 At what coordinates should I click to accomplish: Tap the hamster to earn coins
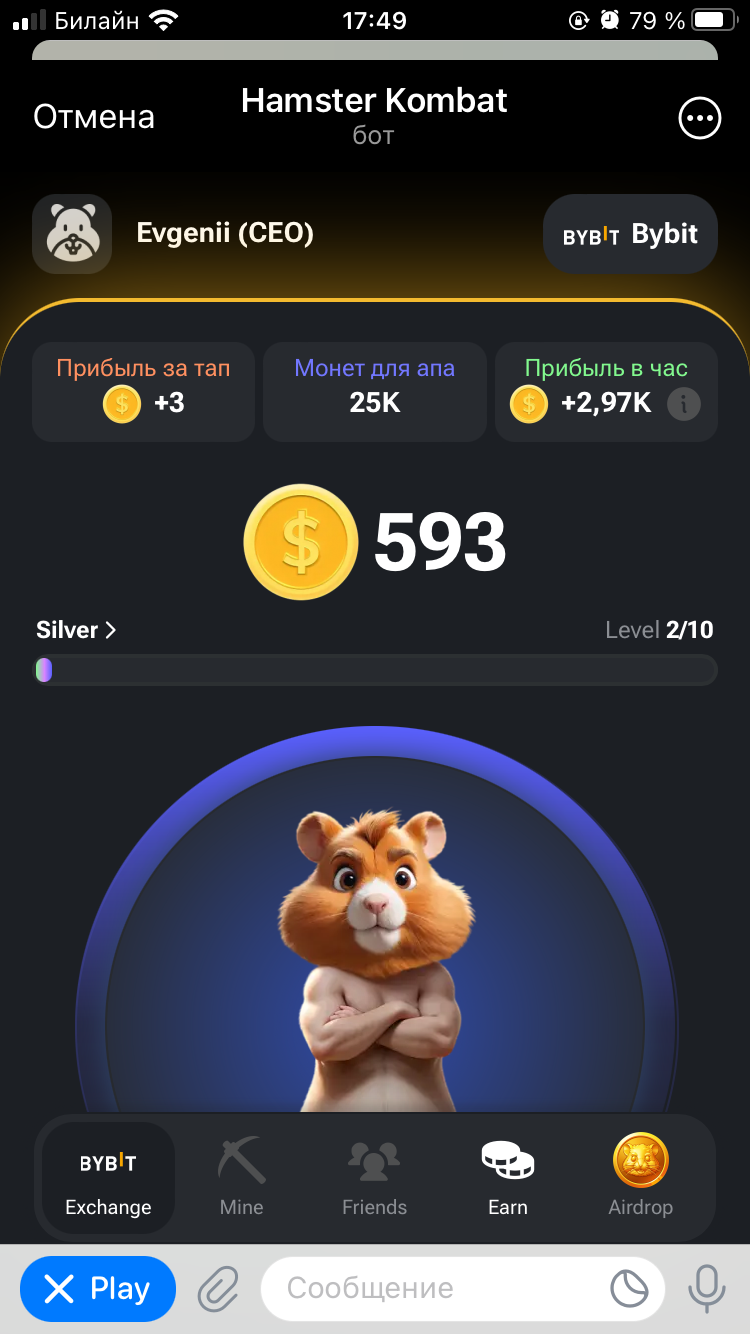(x=376, y=960)
